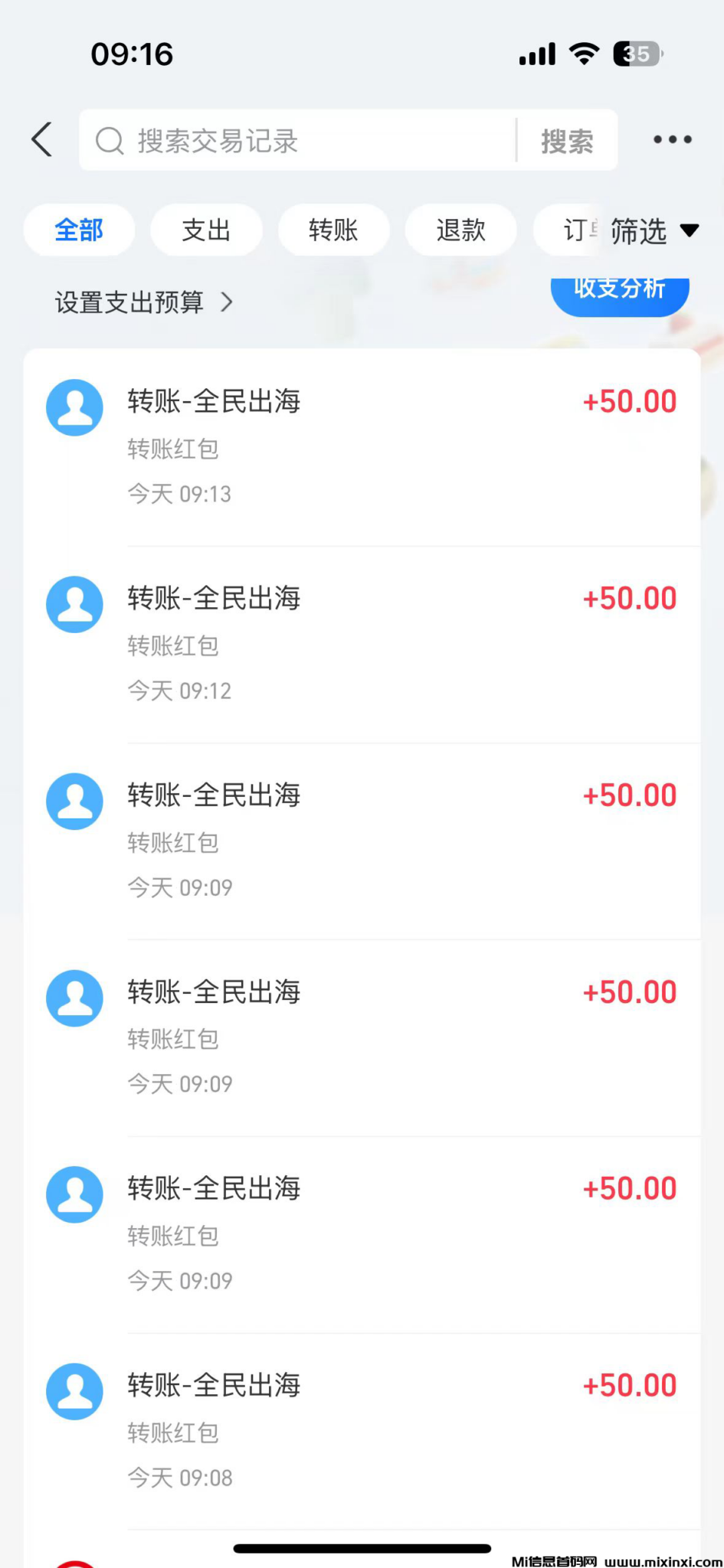The height and width of the screenshot is (1568, 724).
Task: Switch to the 支出 tab
Action: pos(206,230)
